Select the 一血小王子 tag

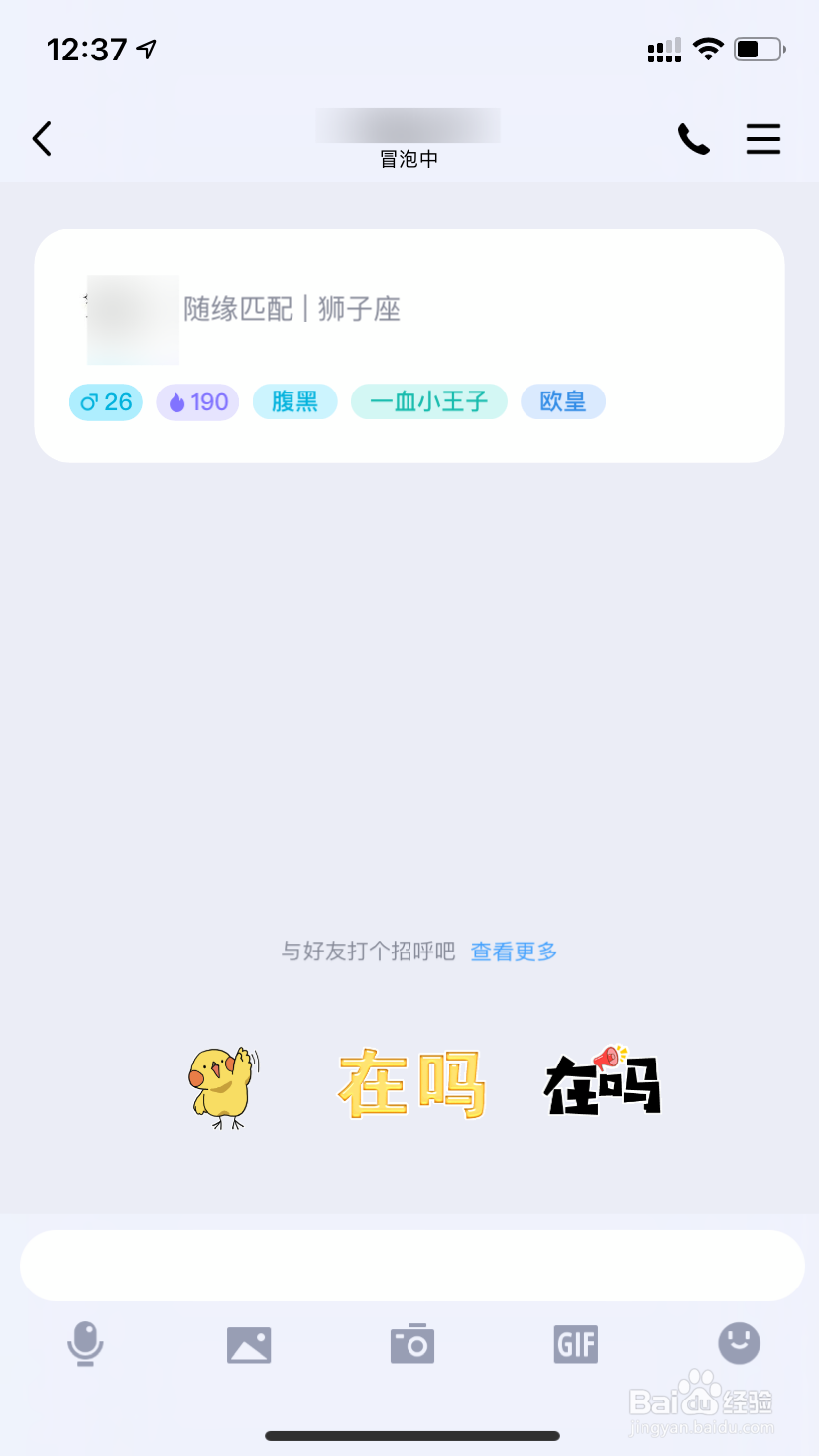point(429,401)
